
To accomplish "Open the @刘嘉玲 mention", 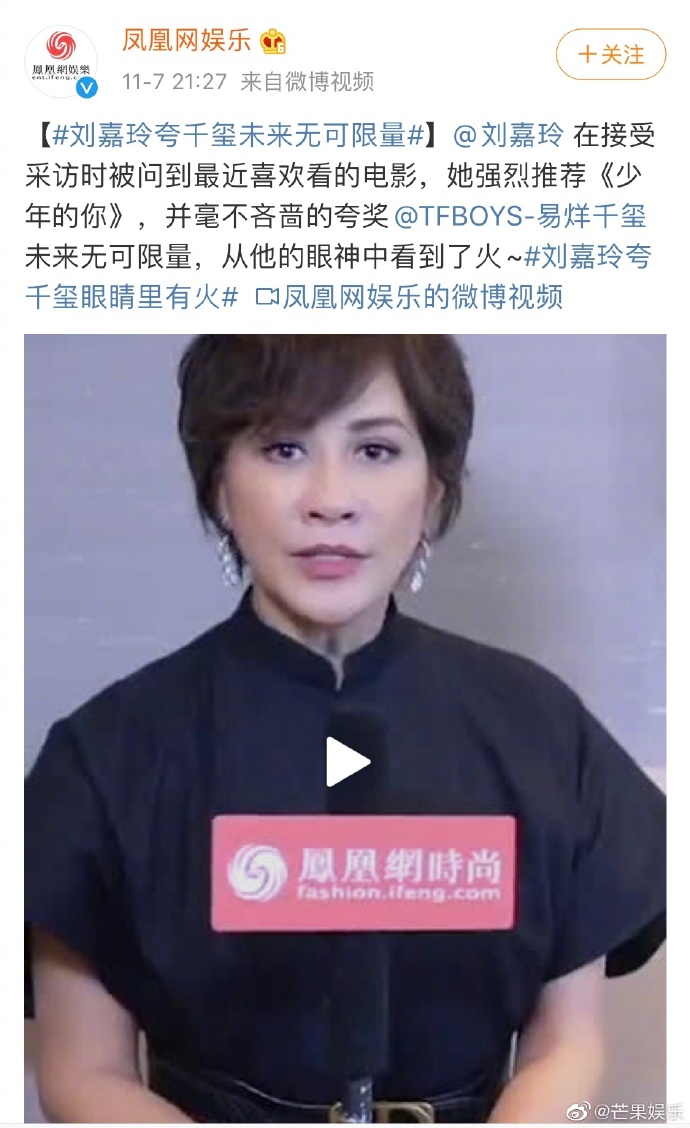I will coord(509,133).
